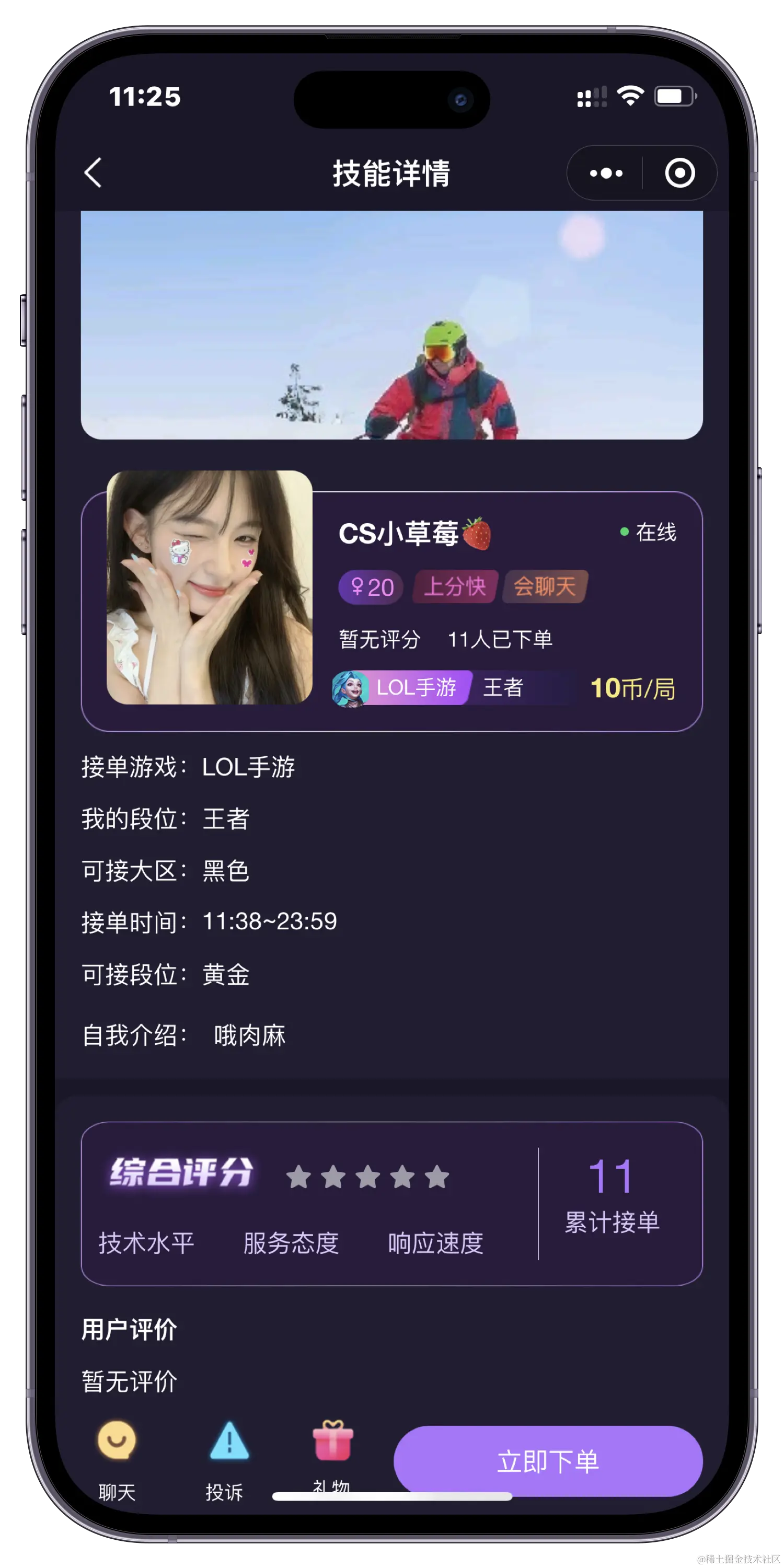
Task: Open the skiing banner image
Action: pos(391,325)
